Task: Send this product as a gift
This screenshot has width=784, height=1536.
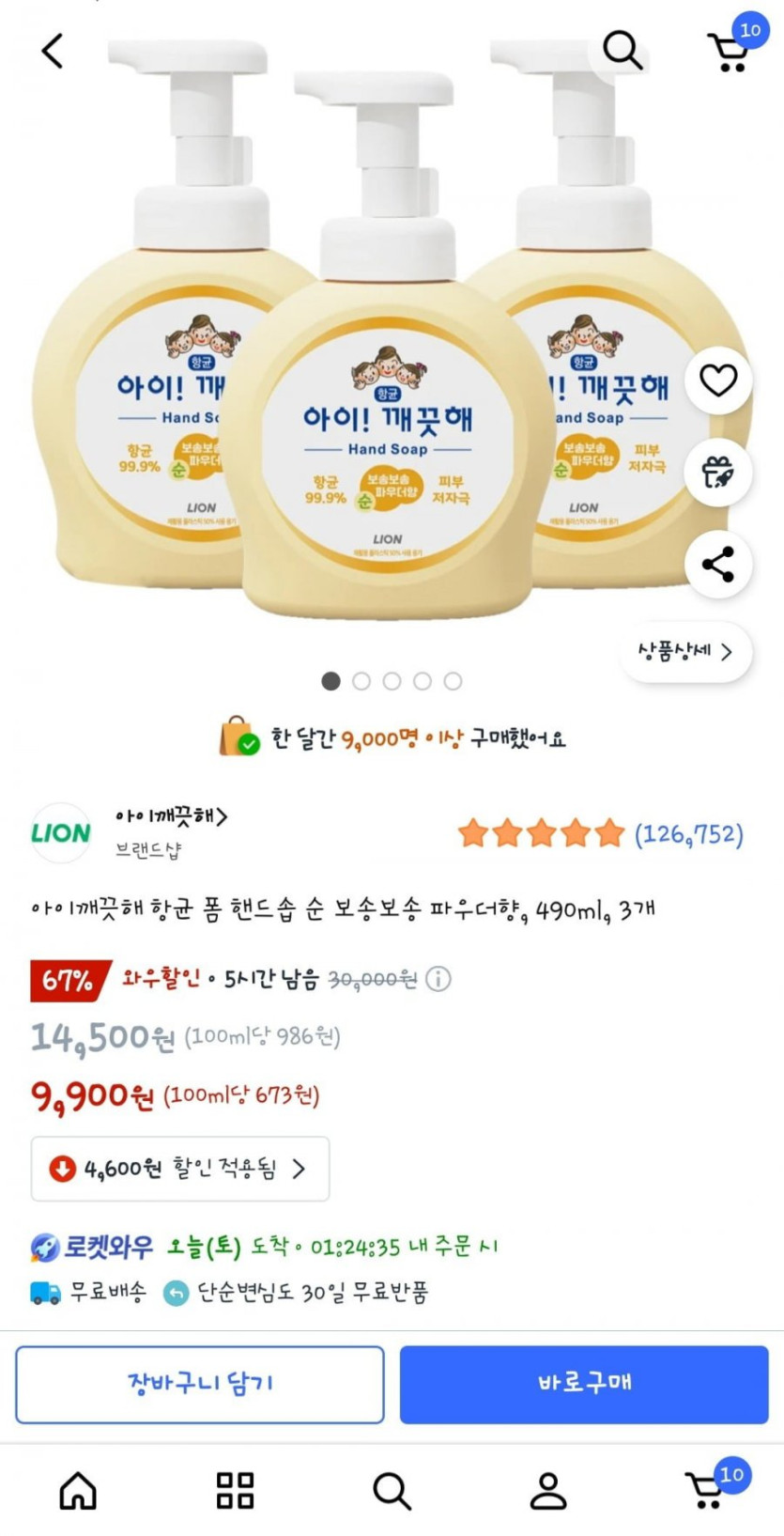Action: tap(718, 472)
